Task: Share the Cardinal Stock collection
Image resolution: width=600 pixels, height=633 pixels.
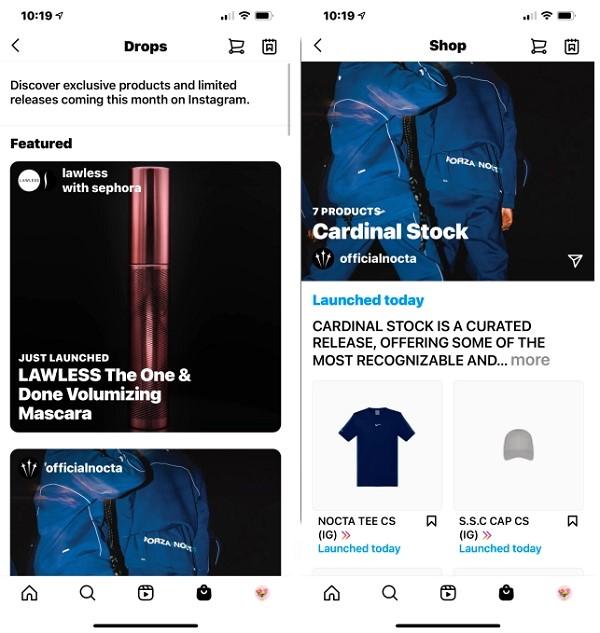Action: [x=575, y=260]
